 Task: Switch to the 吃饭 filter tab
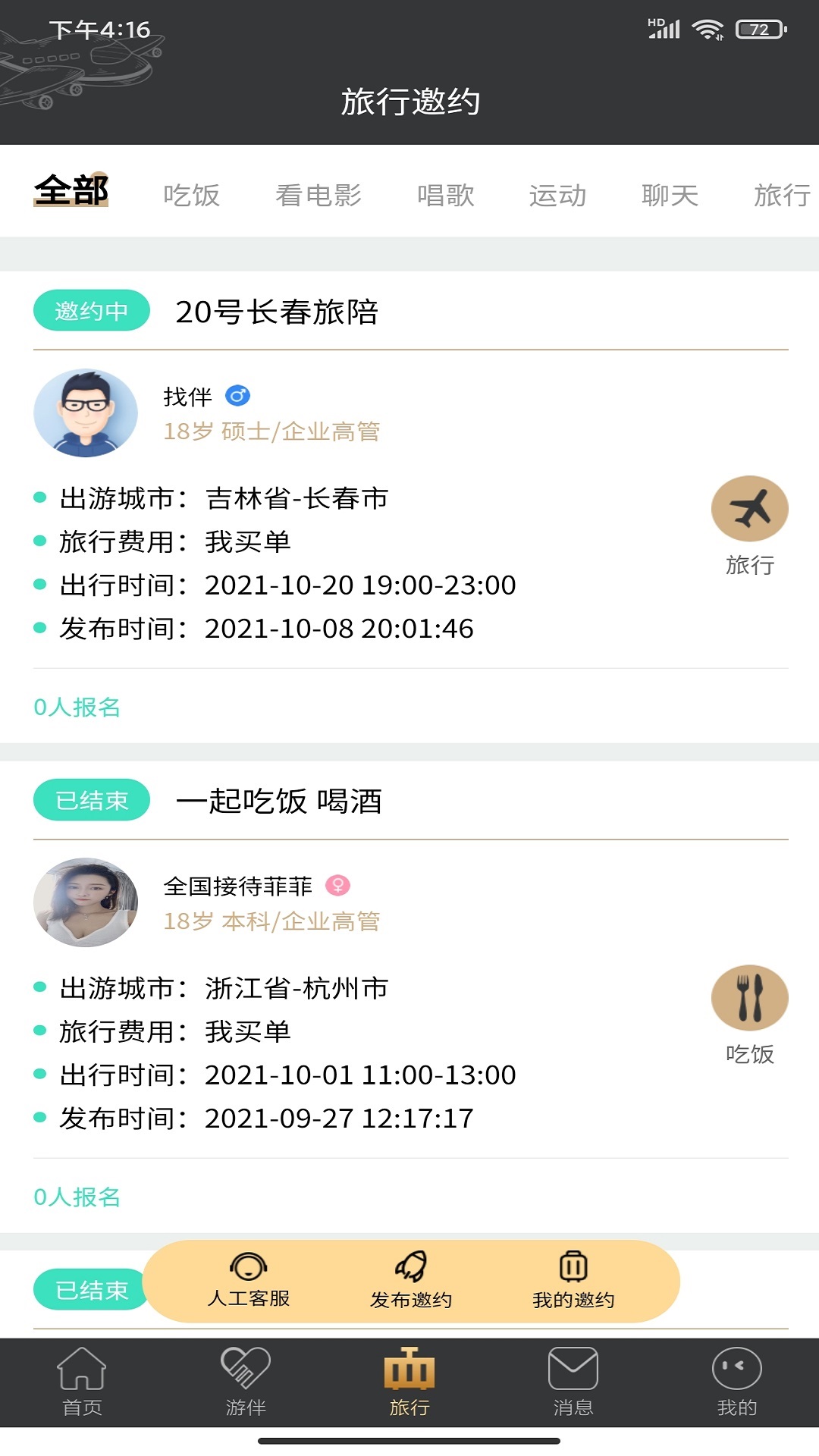pos(193,195)
